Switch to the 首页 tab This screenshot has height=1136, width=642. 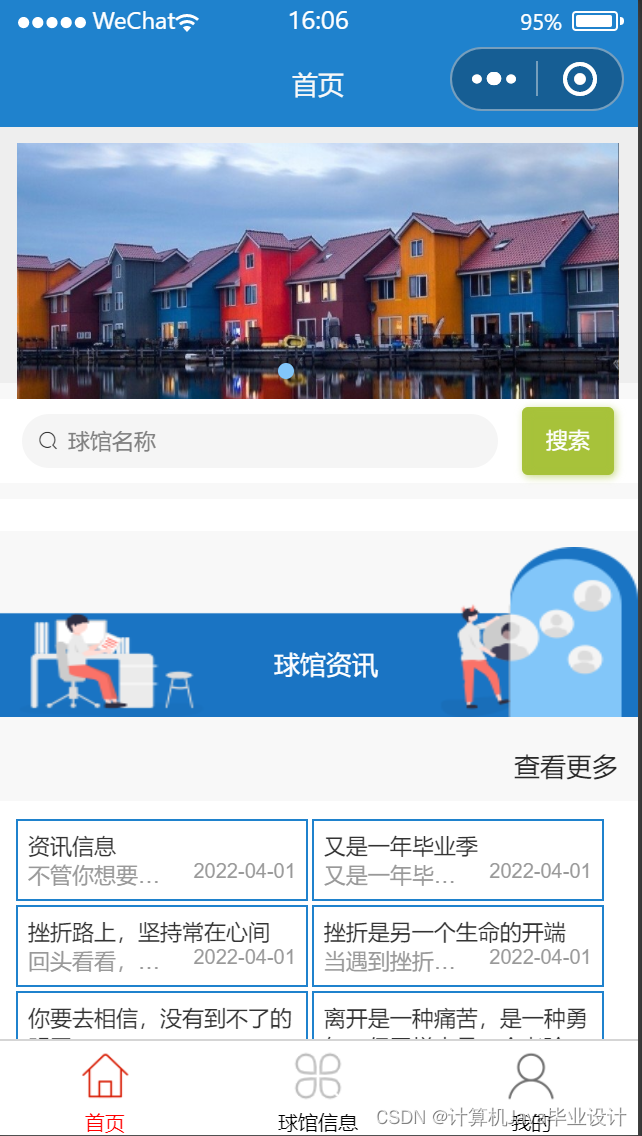(x=105, y=1090)
